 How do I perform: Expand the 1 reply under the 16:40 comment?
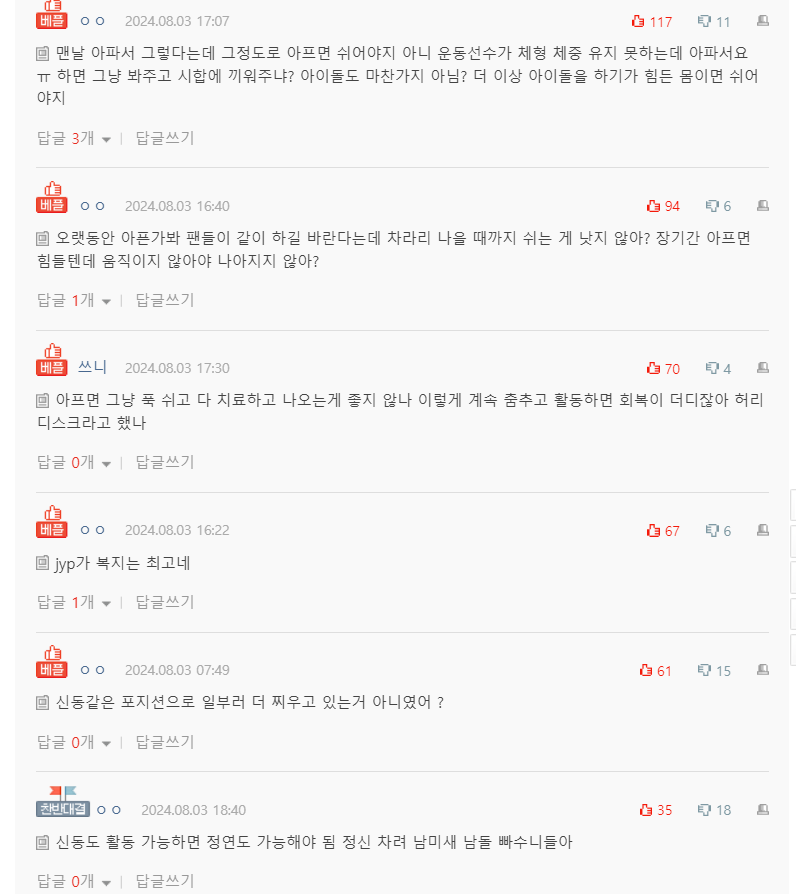(73, 300)
